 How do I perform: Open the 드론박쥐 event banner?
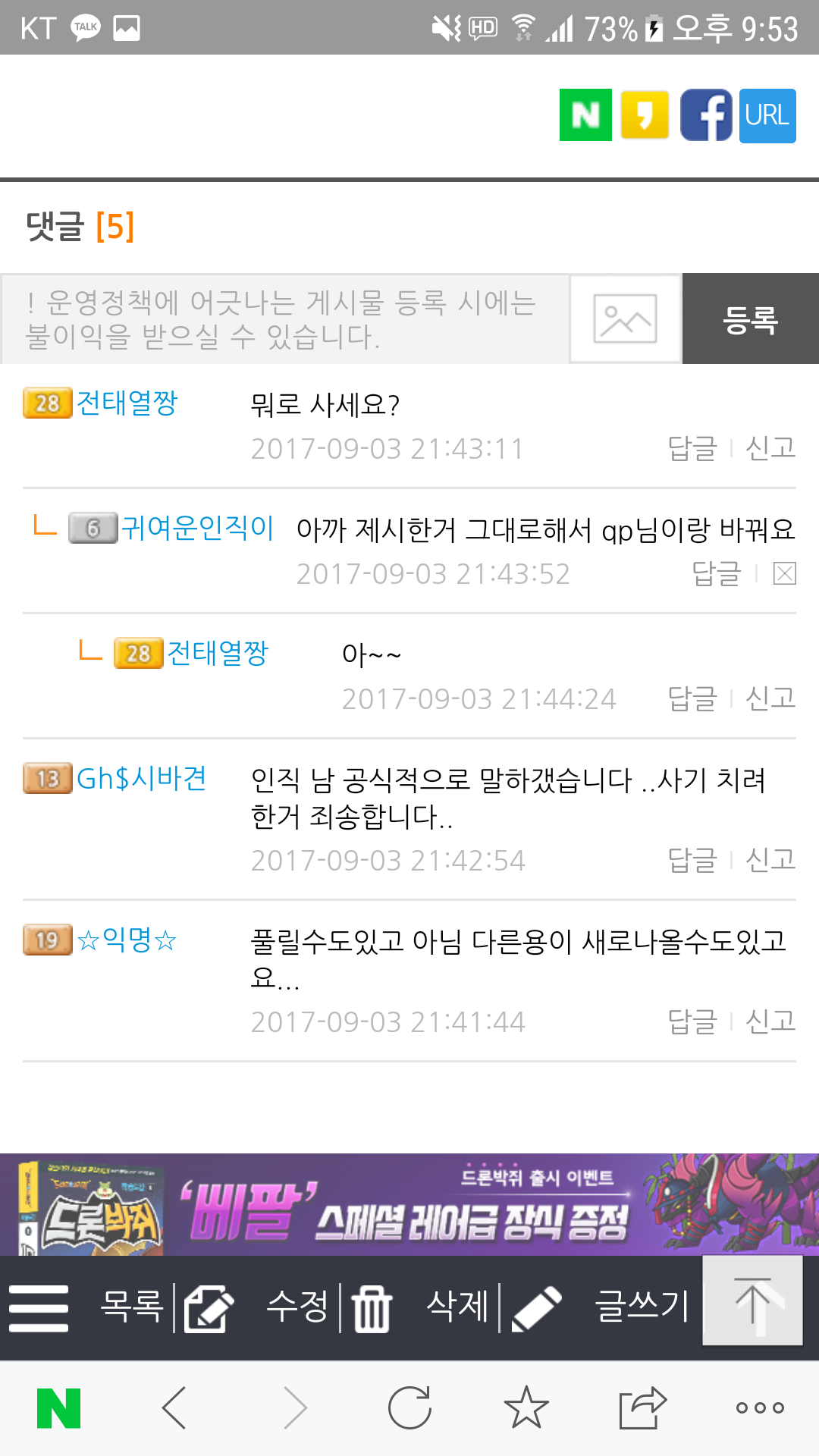(409, 1204)
